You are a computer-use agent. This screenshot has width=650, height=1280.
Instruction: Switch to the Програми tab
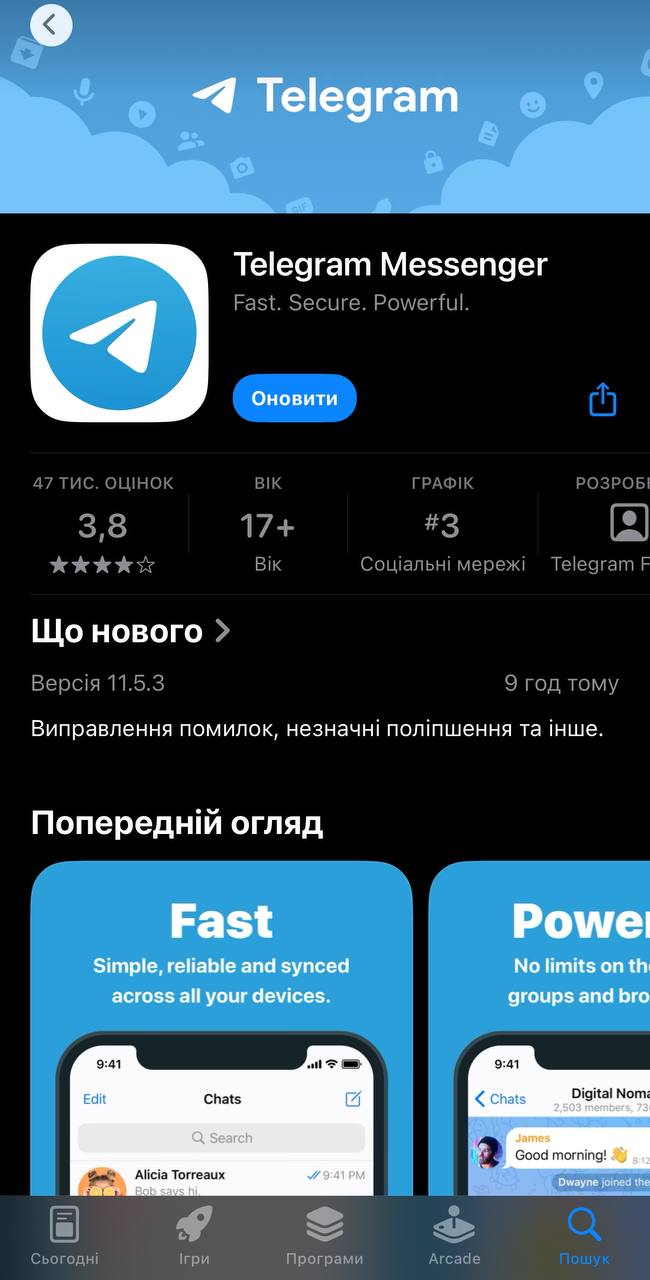point(324,1237)
